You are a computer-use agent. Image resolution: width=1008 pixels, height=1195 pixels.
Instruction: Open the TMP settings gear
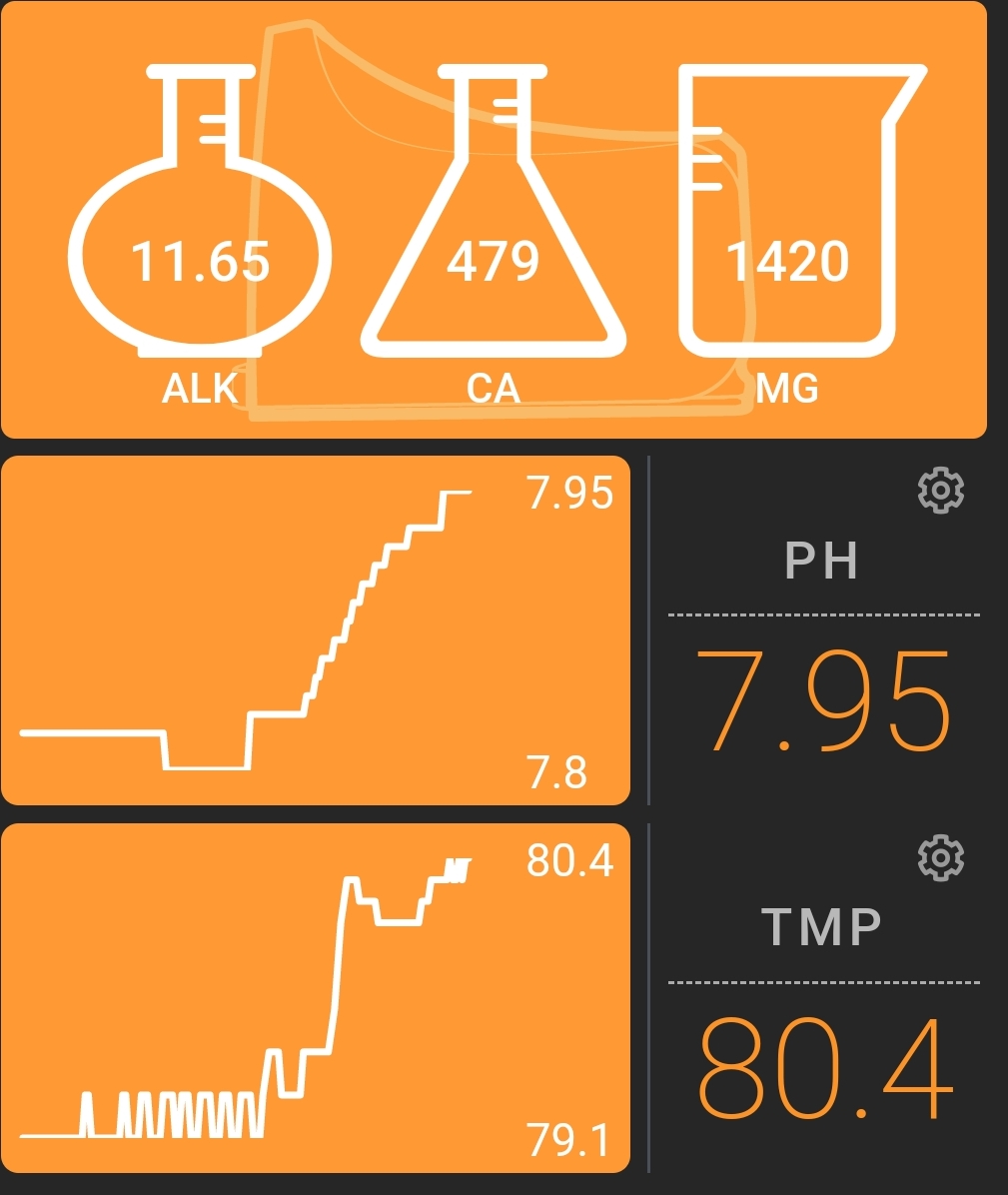coord(940,857)
